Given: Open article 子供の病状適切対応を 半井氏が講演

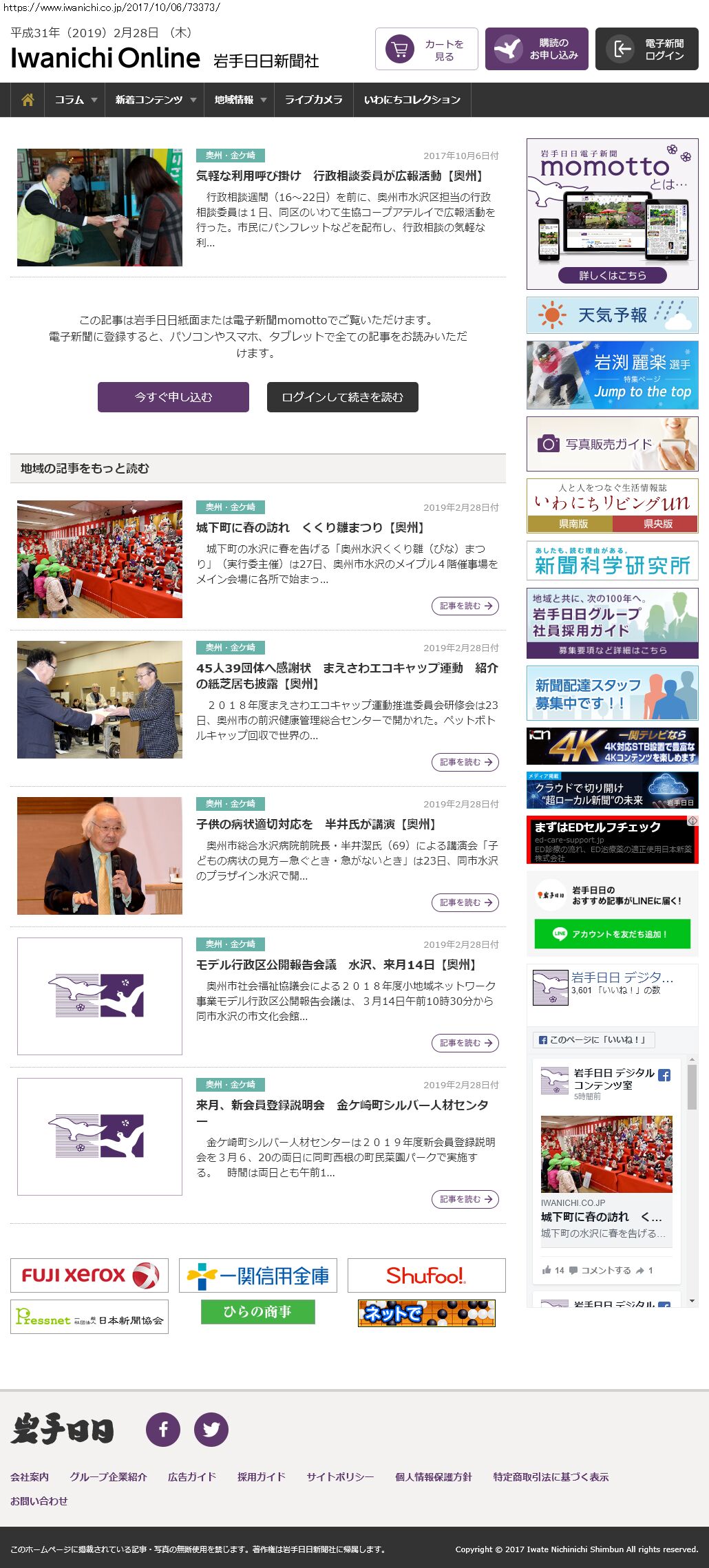Looking at the screenshot, I should click(x=315, y=824).
